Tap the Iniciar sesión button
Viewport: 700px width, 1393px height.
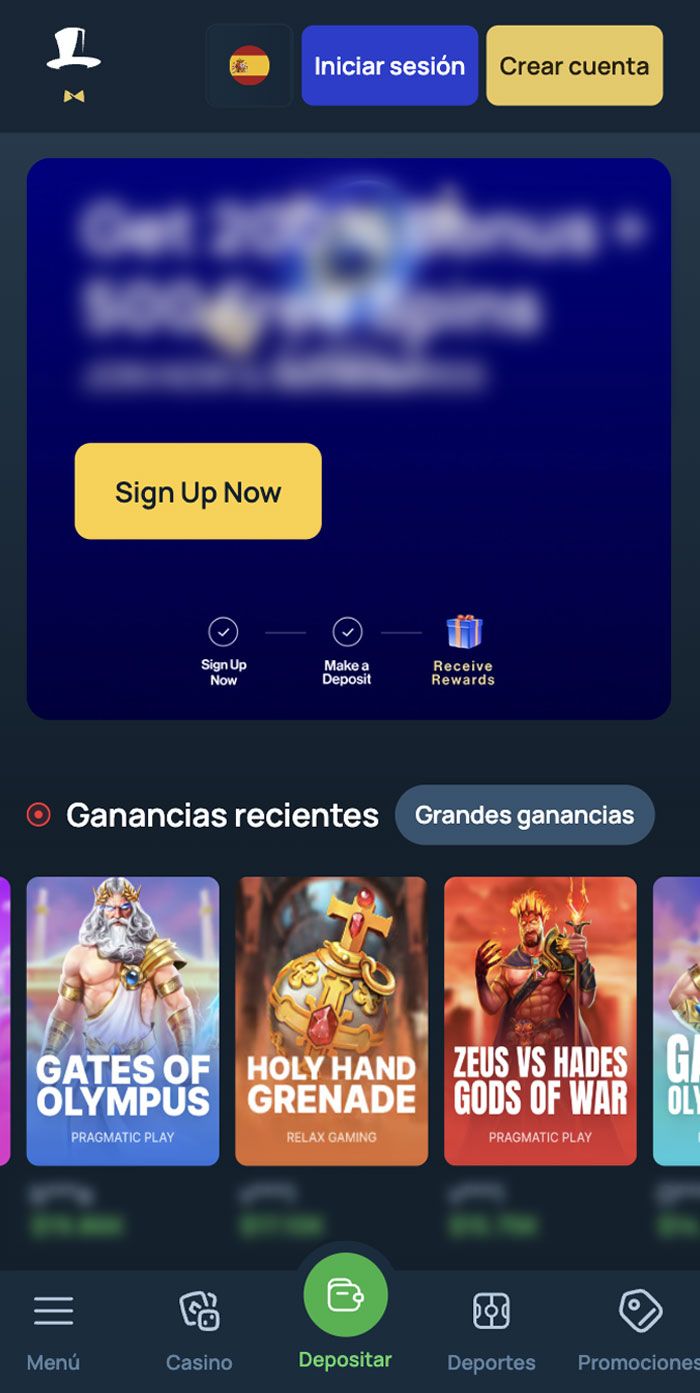coord(389,66)
